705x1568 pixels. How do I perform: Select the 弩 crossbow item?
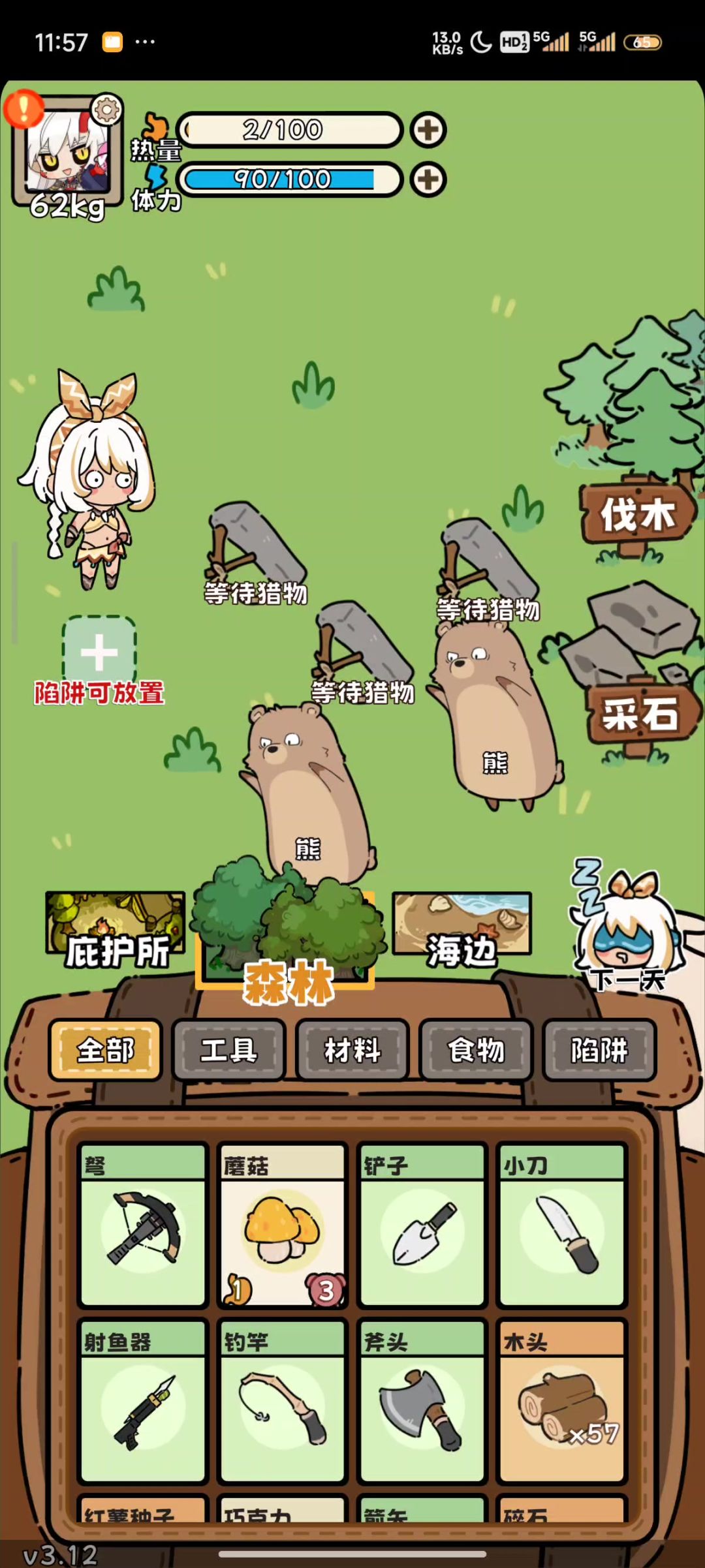143,1225
